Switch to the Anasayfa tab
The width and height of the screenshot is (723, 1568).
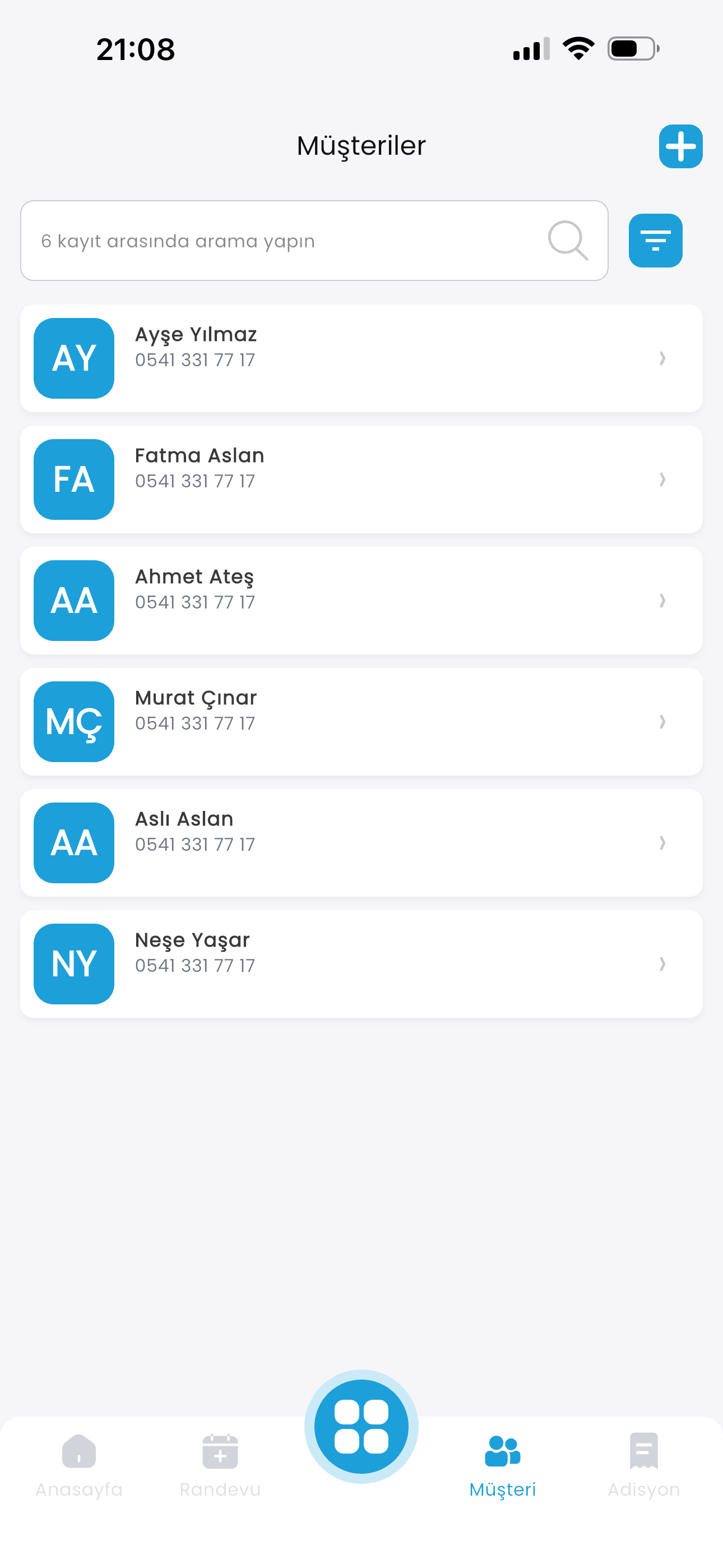79,1464
